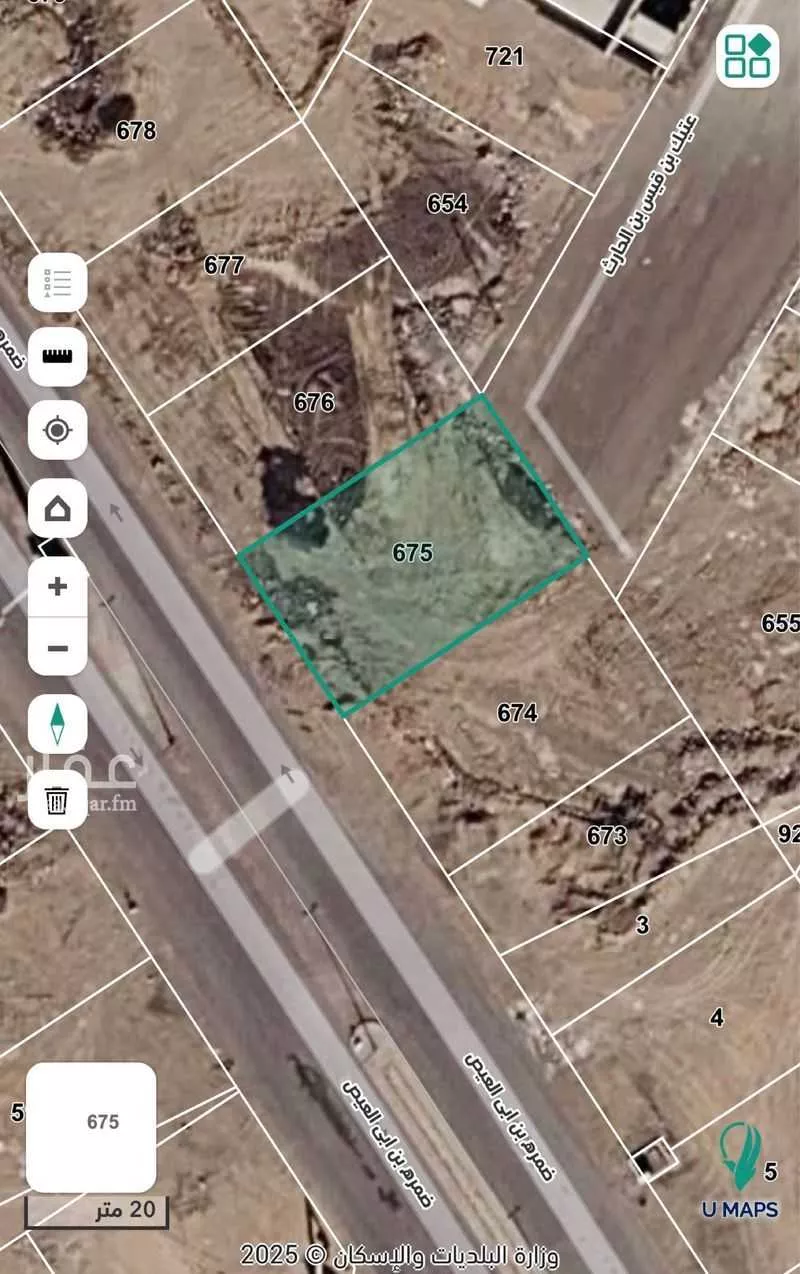Screen dimensions: 800x1274
Task: Toggle north orientation via the compass arrow
Action: tap(58, 725)
